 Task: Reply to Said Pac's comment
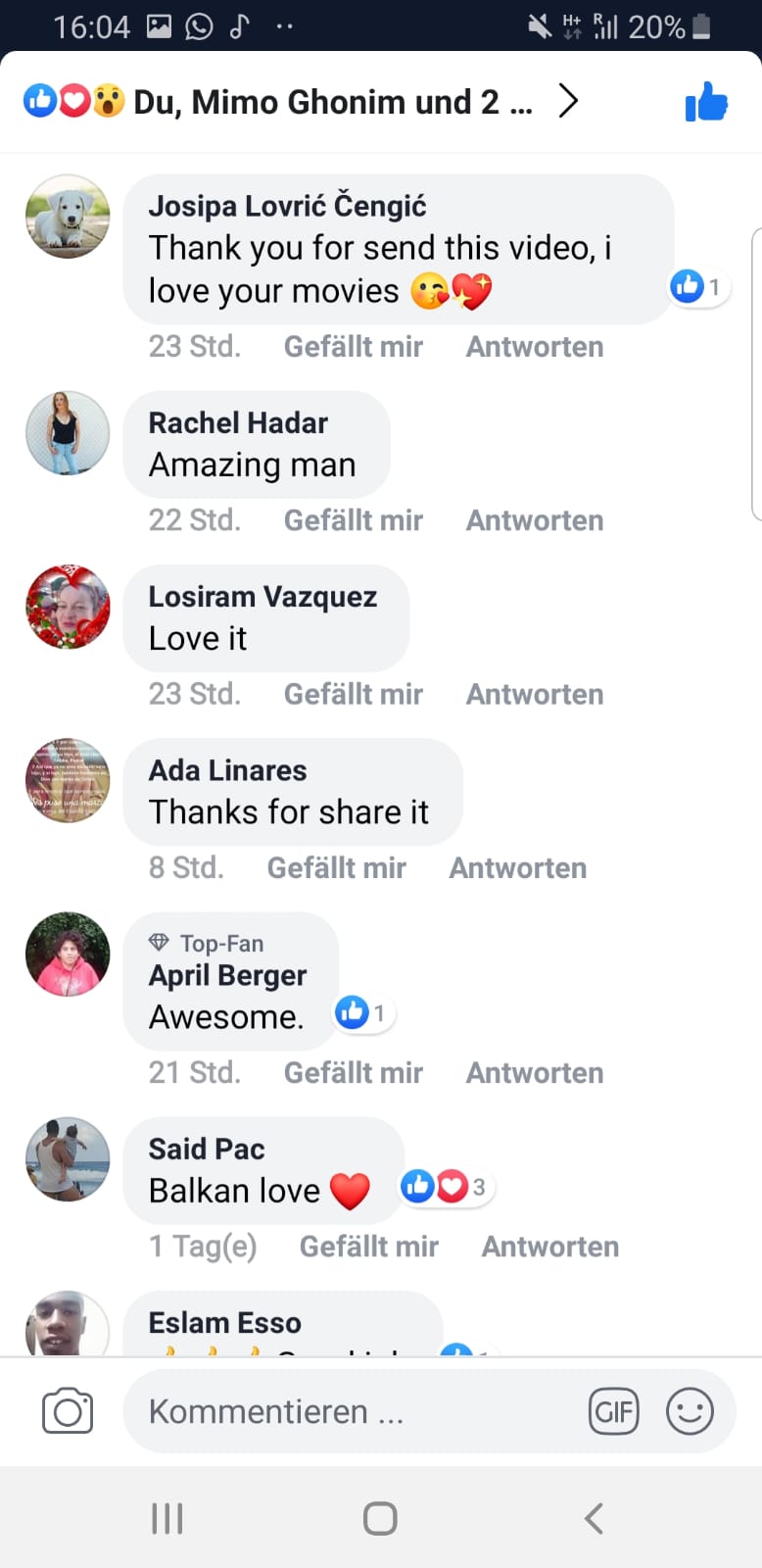(550, 1247)
